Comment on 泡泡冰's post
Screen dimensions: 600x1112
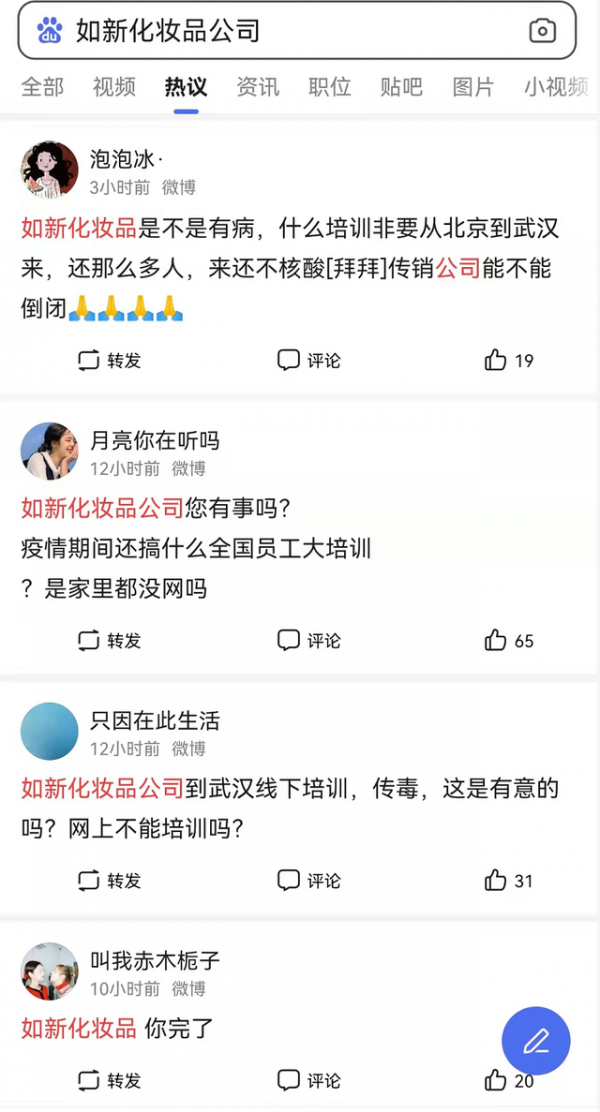click(x=309, y=360)
